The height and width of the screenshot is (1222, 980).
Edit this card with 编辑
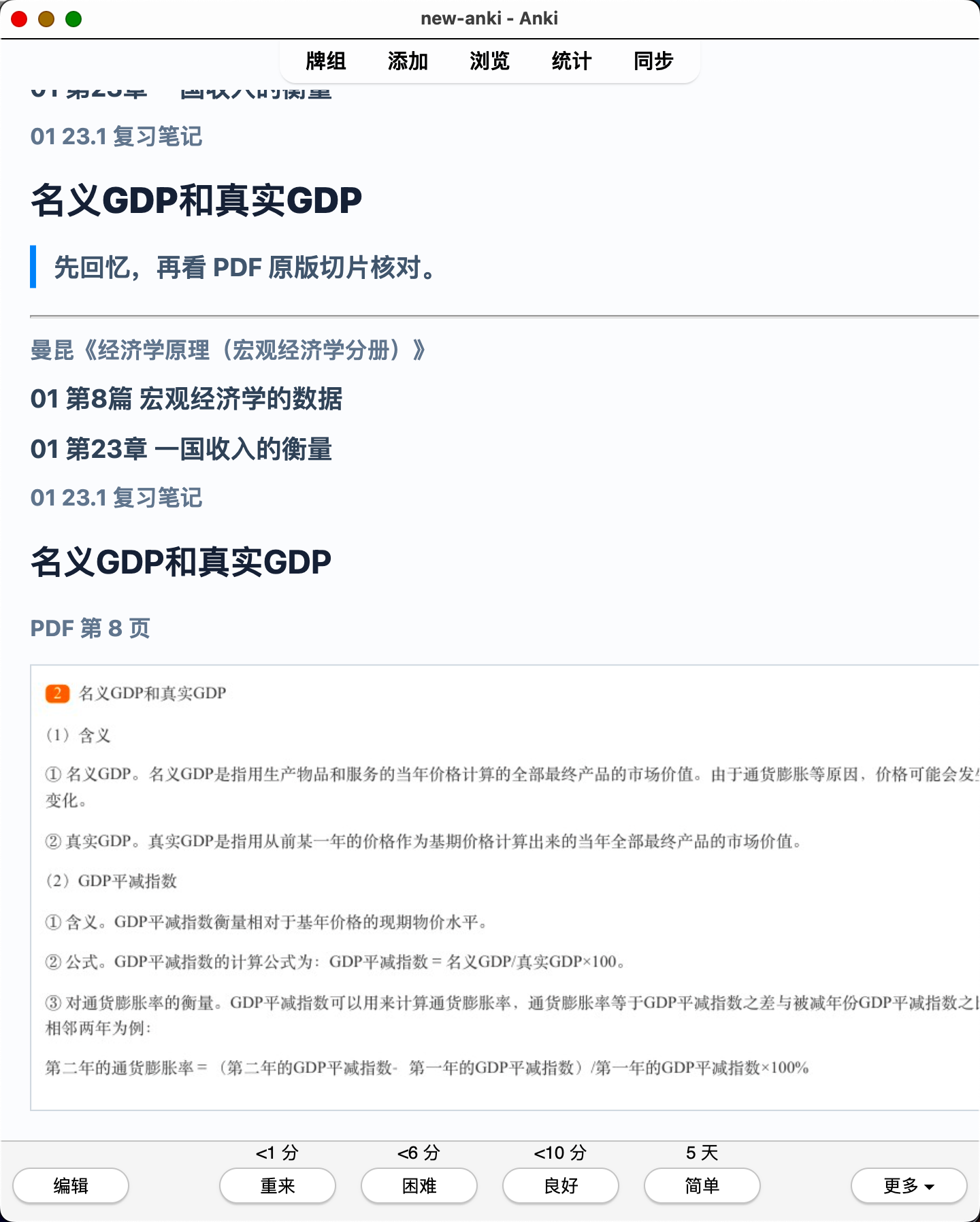point(71,1186)
